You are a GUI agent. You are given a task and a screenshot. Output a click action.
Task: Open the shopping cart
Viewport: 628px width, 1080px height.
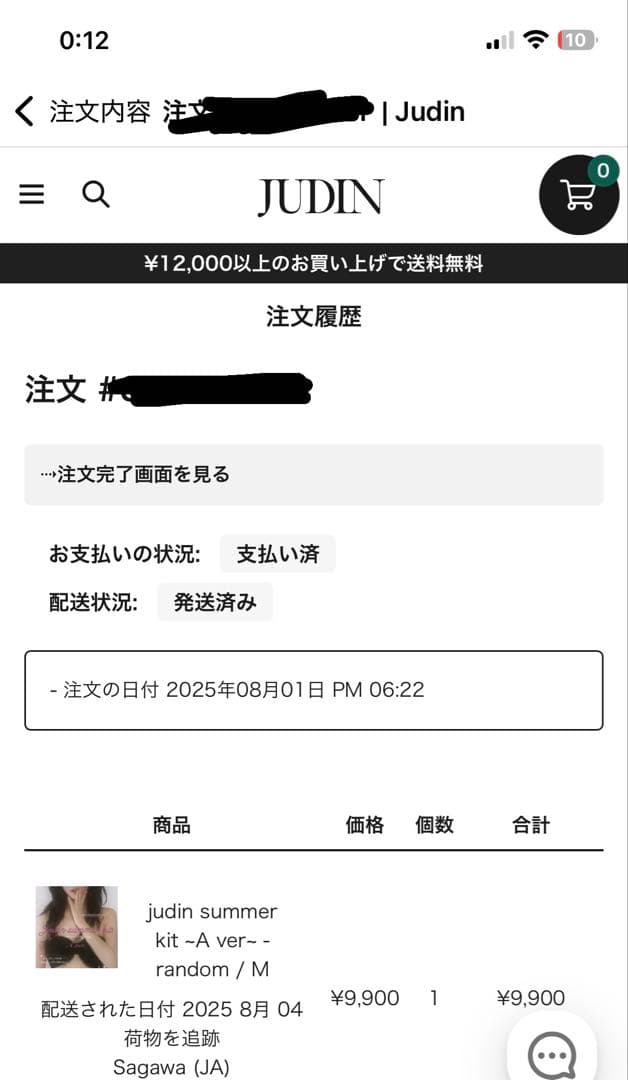(579, 195)
